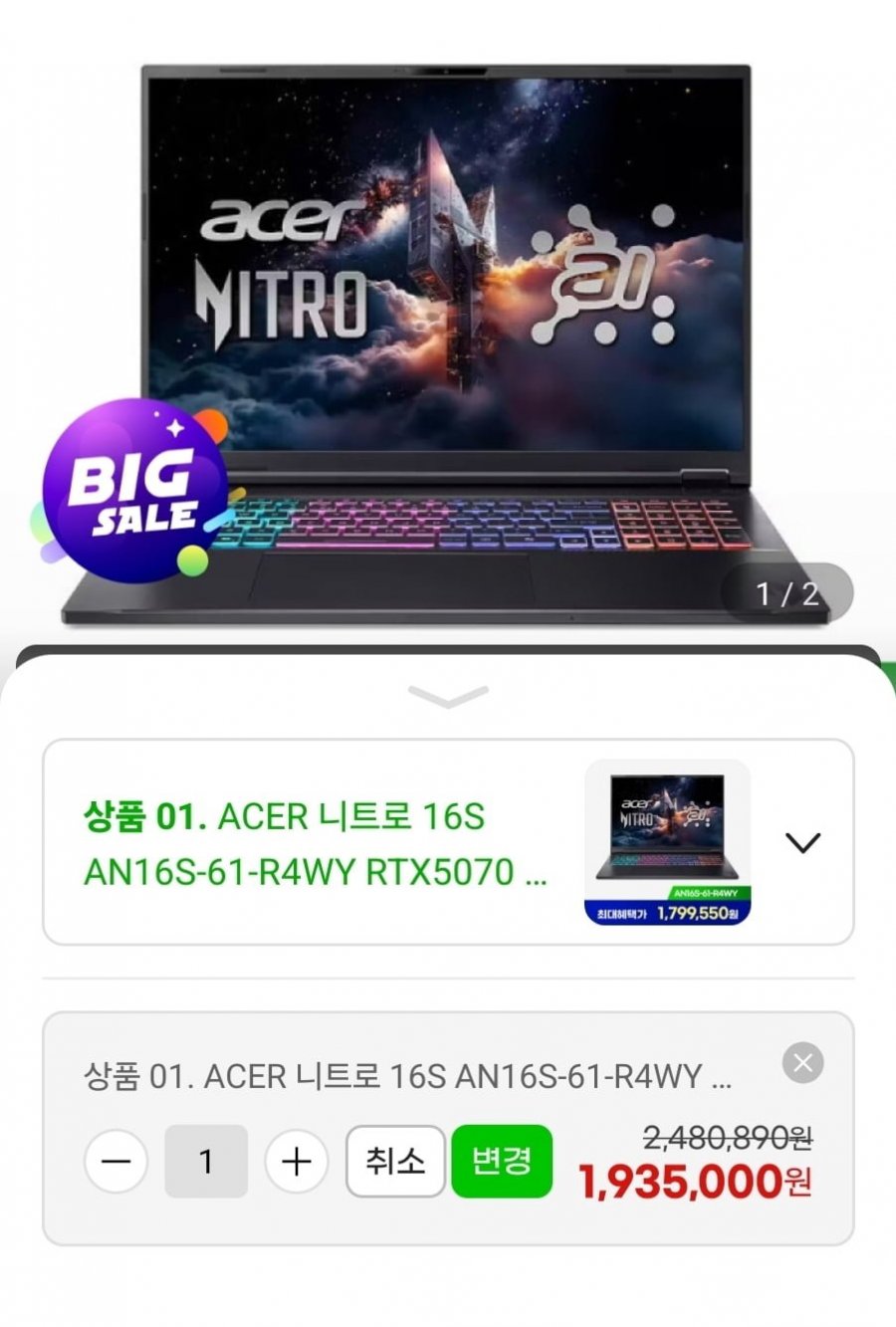Click the 최대혜택가 price tag under the thumbnail
Screen dimensions: 896x1327
665,911
